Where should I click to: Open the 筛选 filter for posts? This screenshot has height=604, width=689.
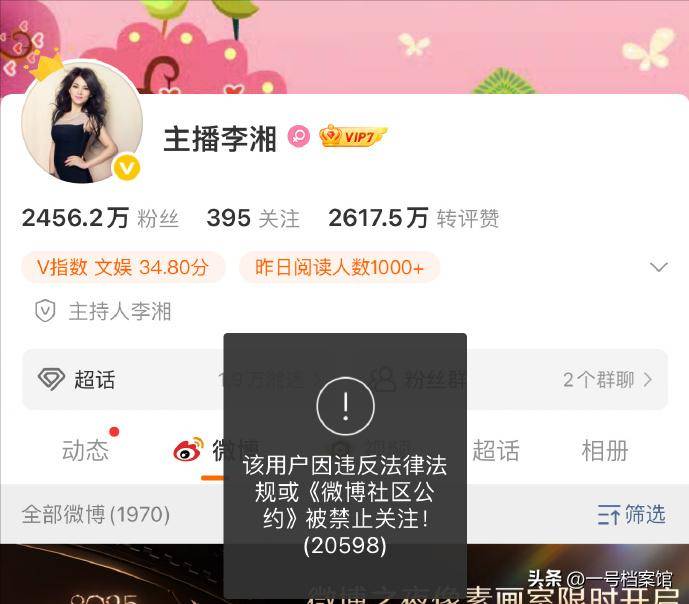click(631, 515)
